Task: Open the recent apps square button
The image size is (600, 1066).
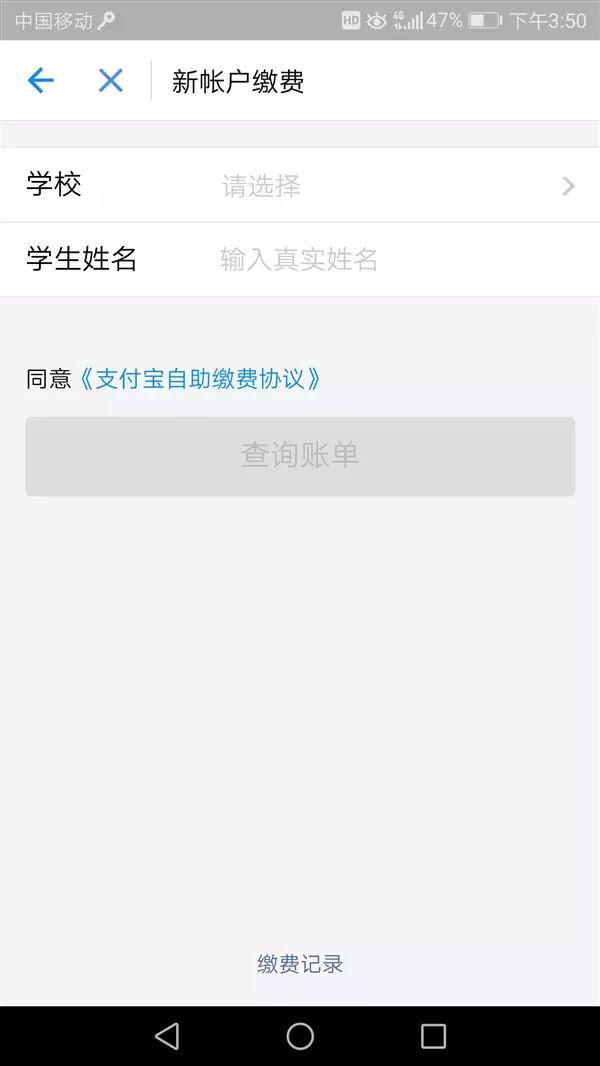Action: pos(433,1036)
